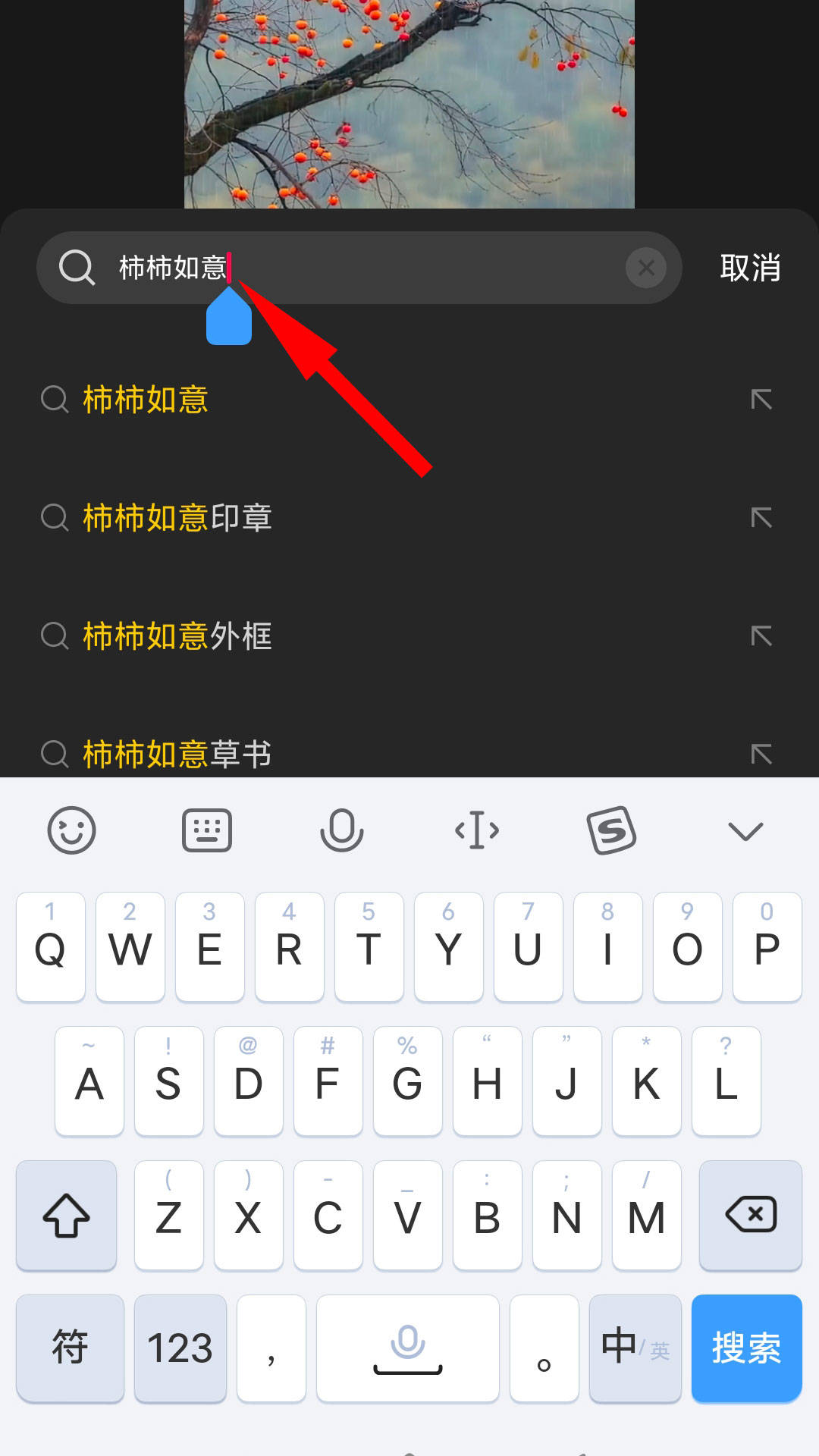Tap 取消 to cancel the search
Image resolution: width=819 pixels, height=1456 pixels.
(x=750, y=268)
